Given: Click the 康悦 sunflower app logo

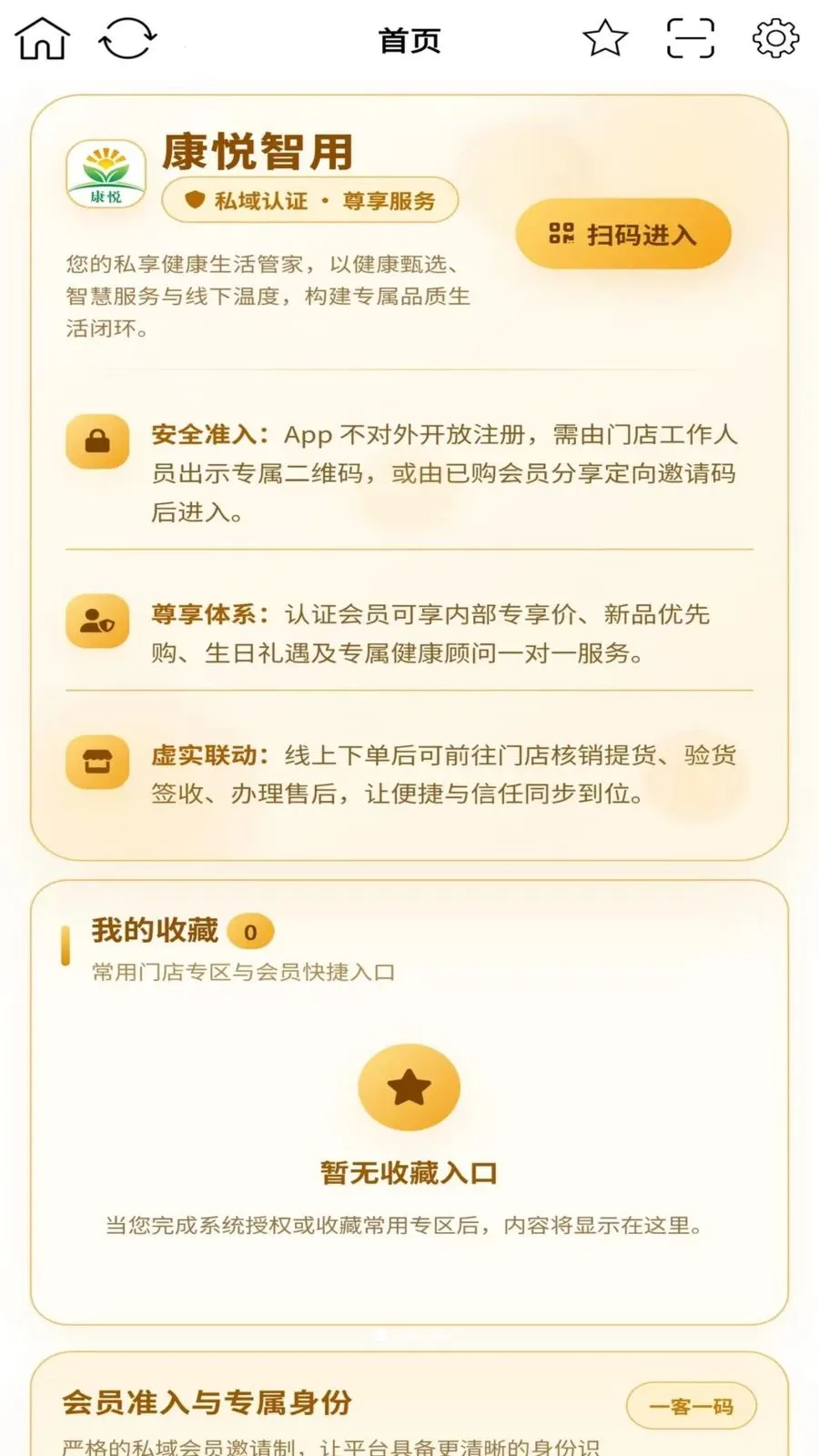Looking at the screenshot, I should click(106, 173).
